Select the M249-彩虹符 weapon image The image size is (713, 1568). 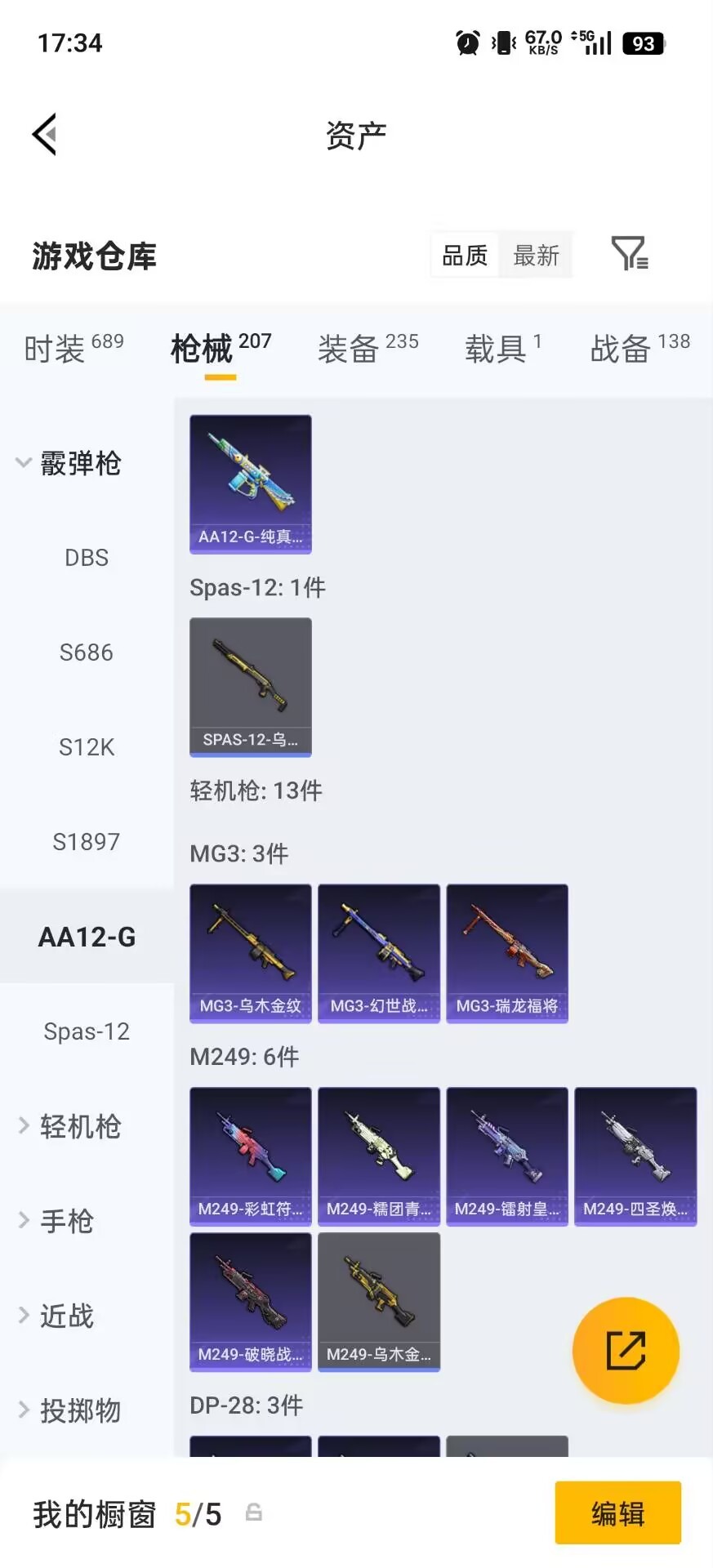click(x=249, y=1156)
